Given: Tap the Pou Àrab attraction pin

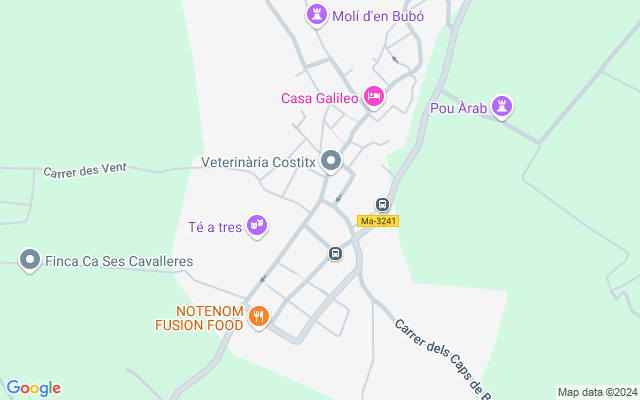Looking at the screenshot, I should tap(502, 106).
